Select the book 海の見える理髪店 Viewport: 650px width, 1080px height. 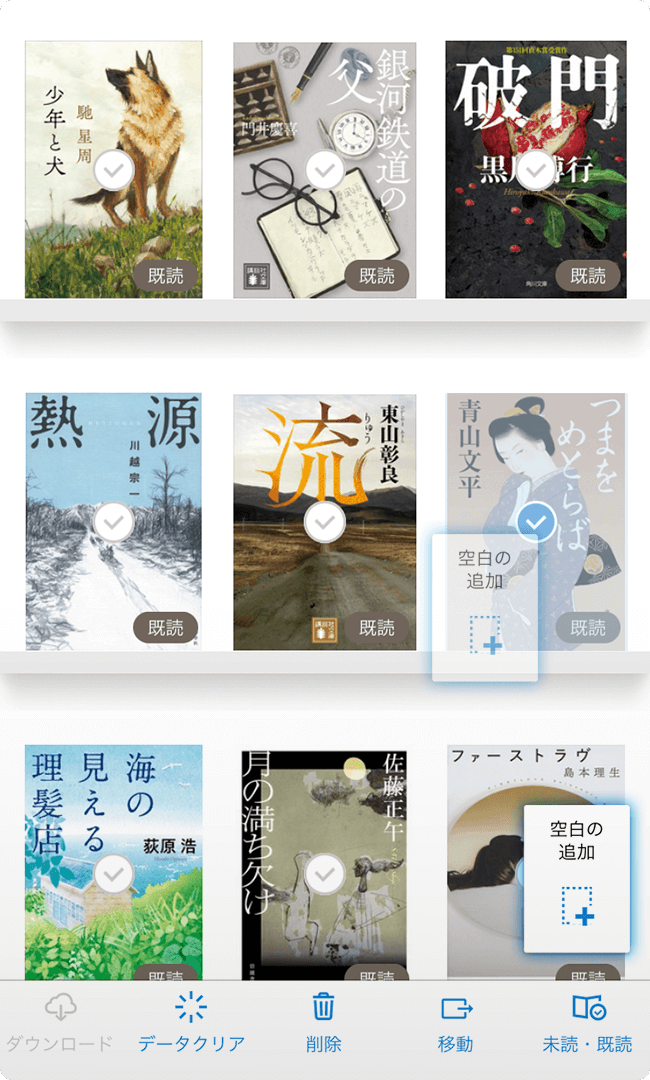[114, 874]
